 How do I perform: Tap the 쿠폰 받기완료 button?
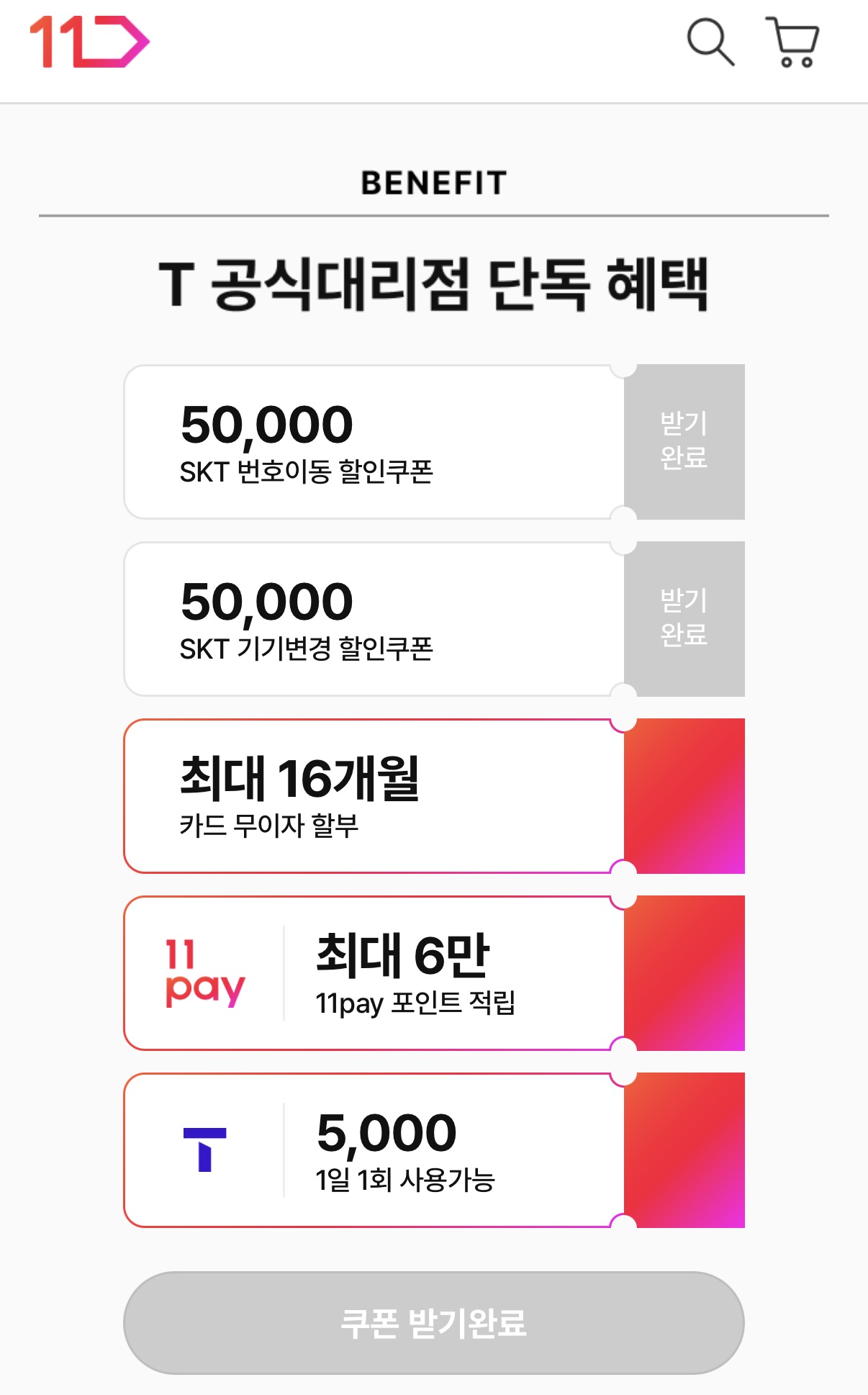(x=433, y=1322)
